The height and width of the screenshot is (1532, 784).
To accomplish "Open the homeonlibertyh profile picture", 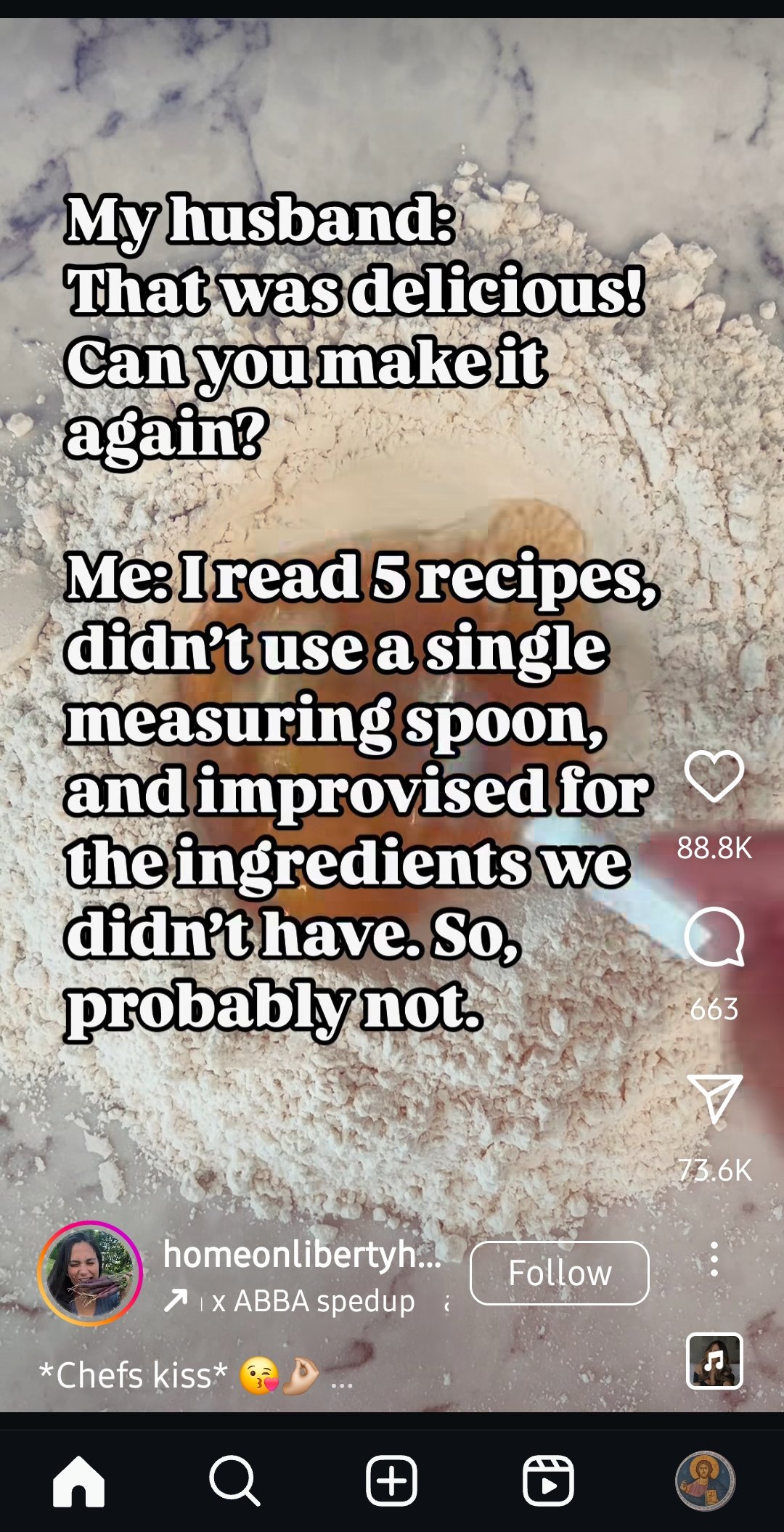I will (90, 1273).
